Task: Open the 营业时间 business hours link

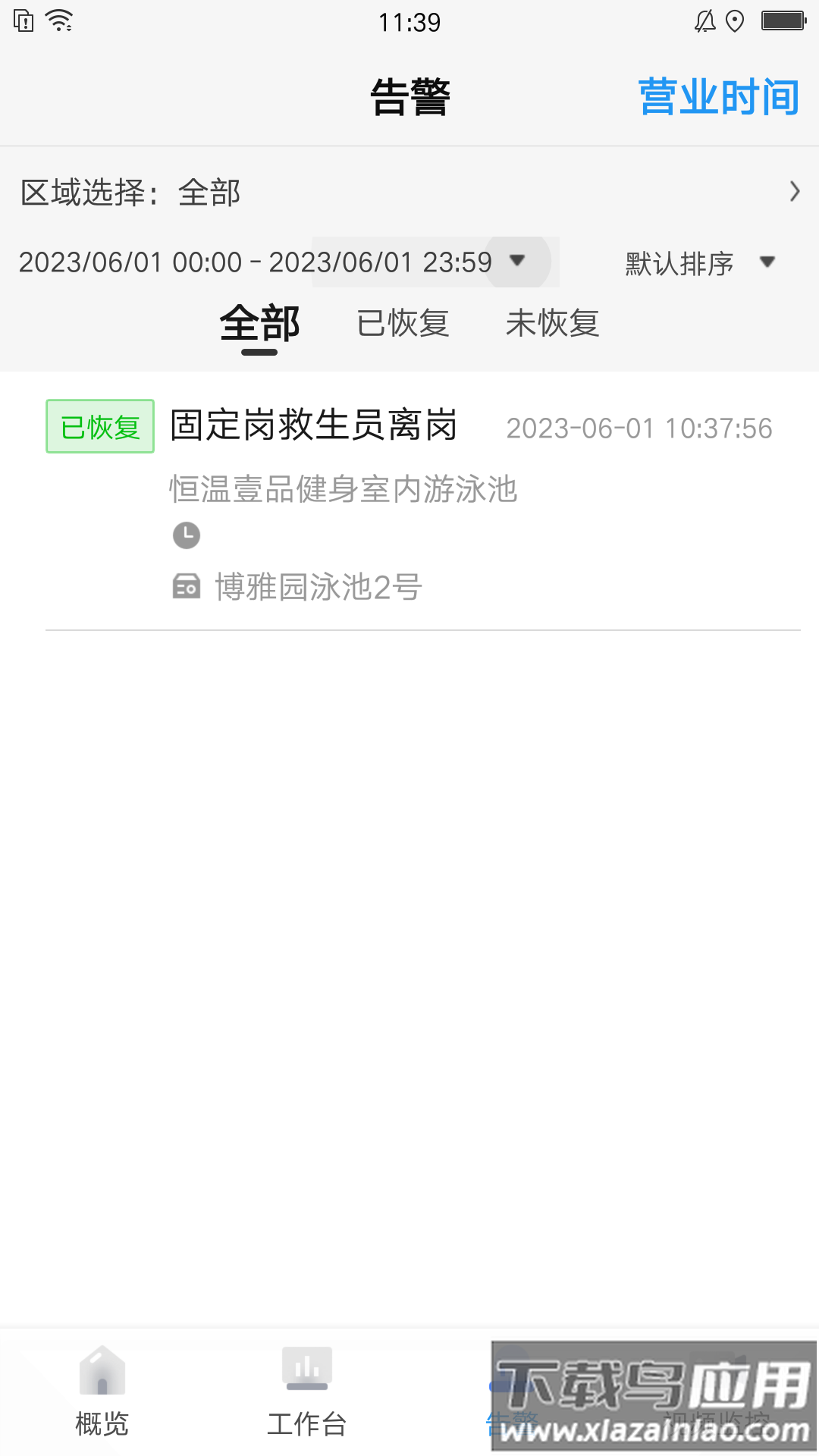Action: coord(719,96)
